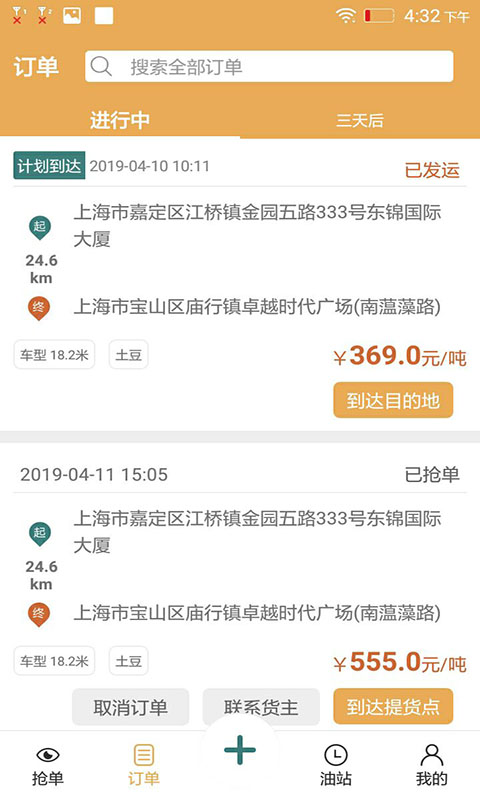Switch to the 油站 tab

[336, 766]
